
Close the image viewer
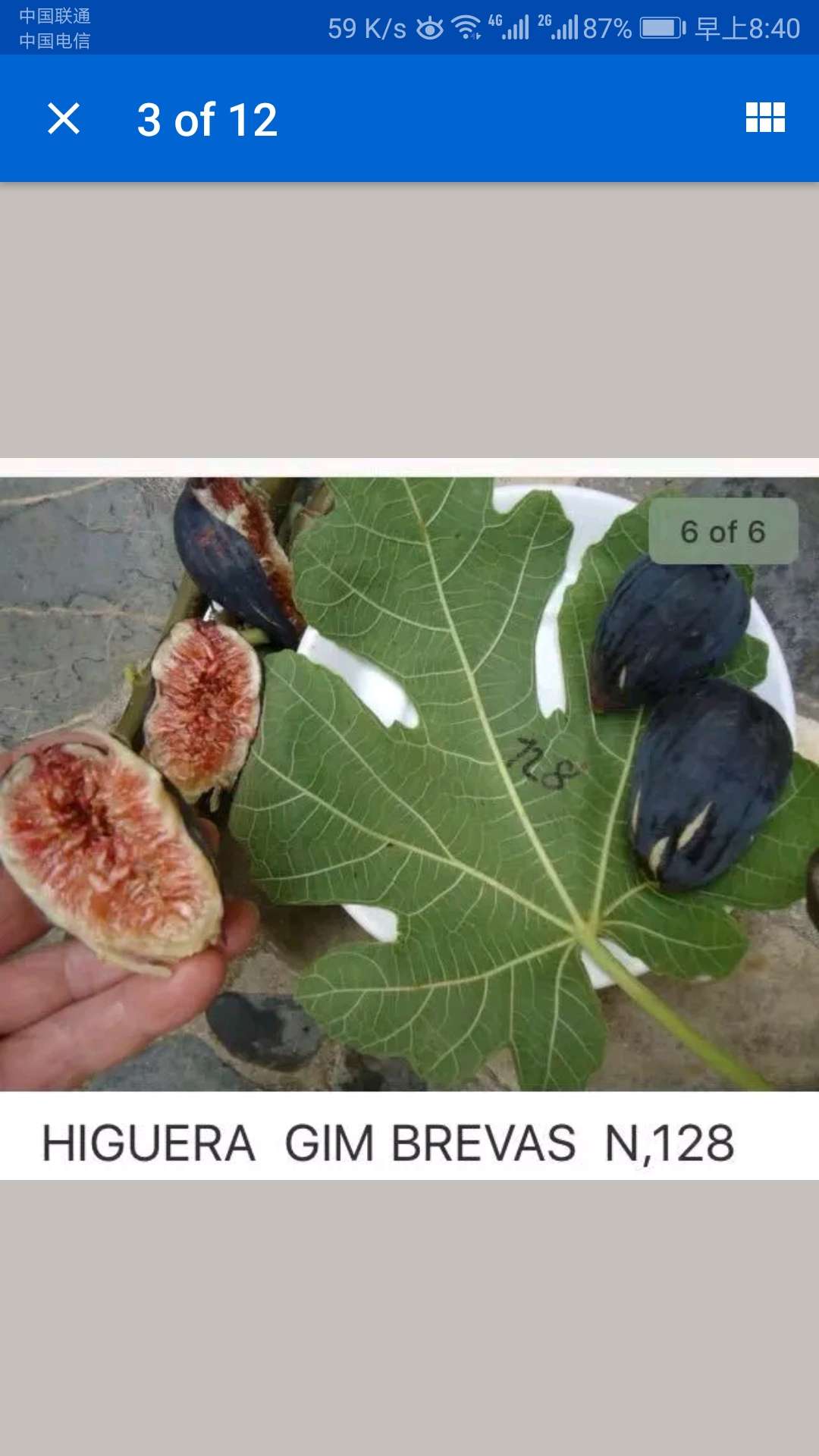[x=64, y=119]
